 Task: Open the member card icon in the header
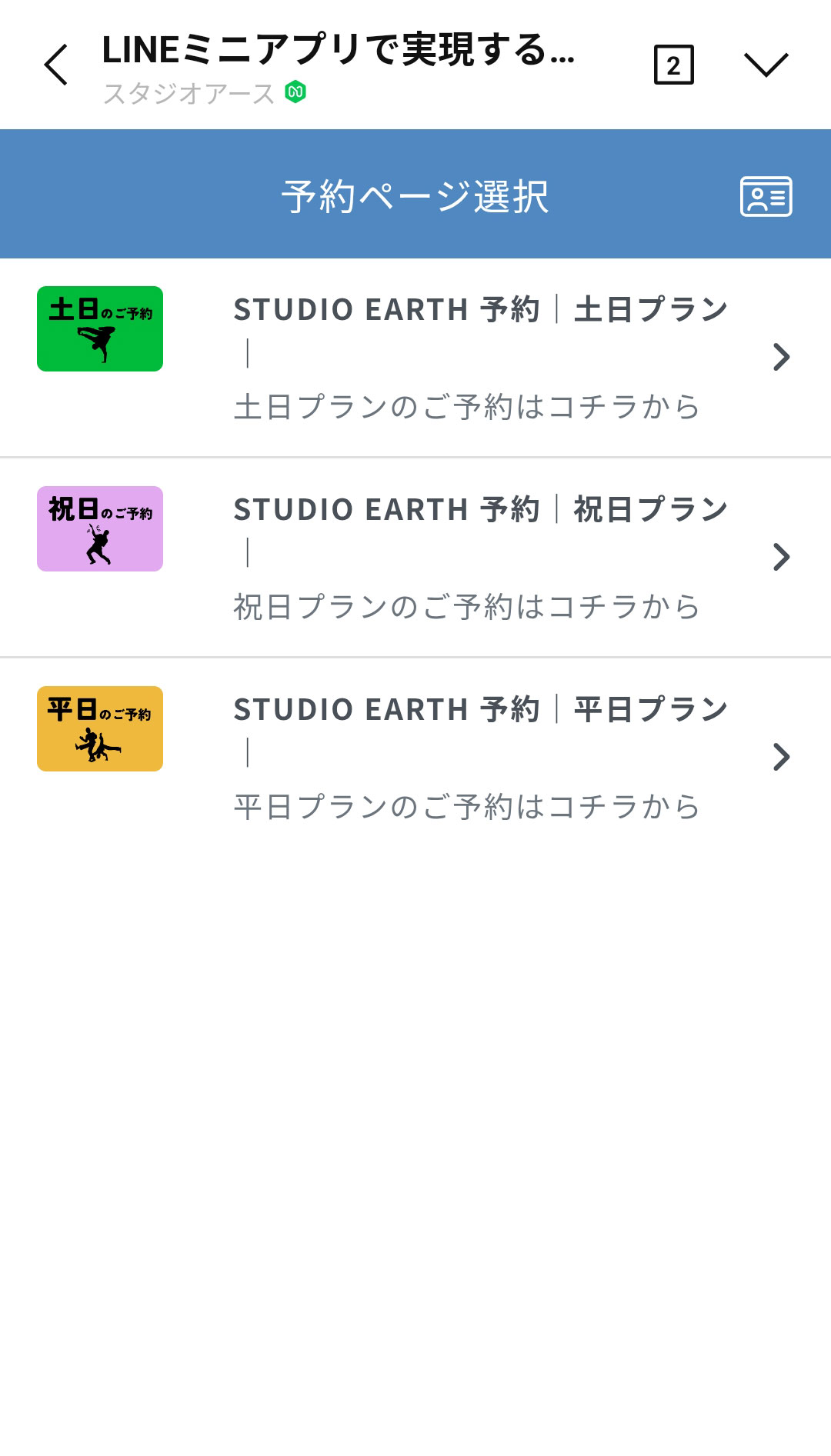pyautogui.click(x=766, y=197)
